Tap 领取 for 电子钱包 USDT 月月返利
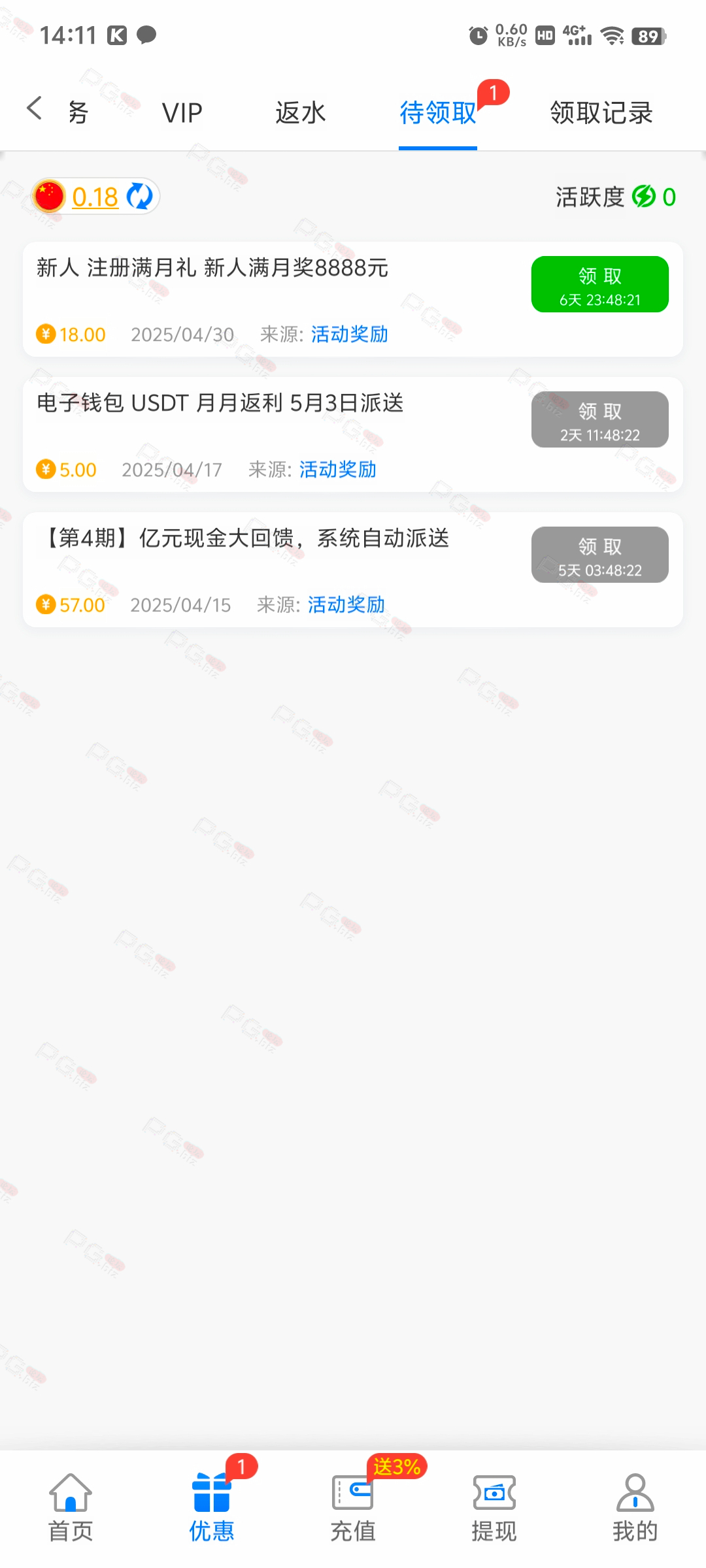 pyautogui.click(x=599, y=419)
